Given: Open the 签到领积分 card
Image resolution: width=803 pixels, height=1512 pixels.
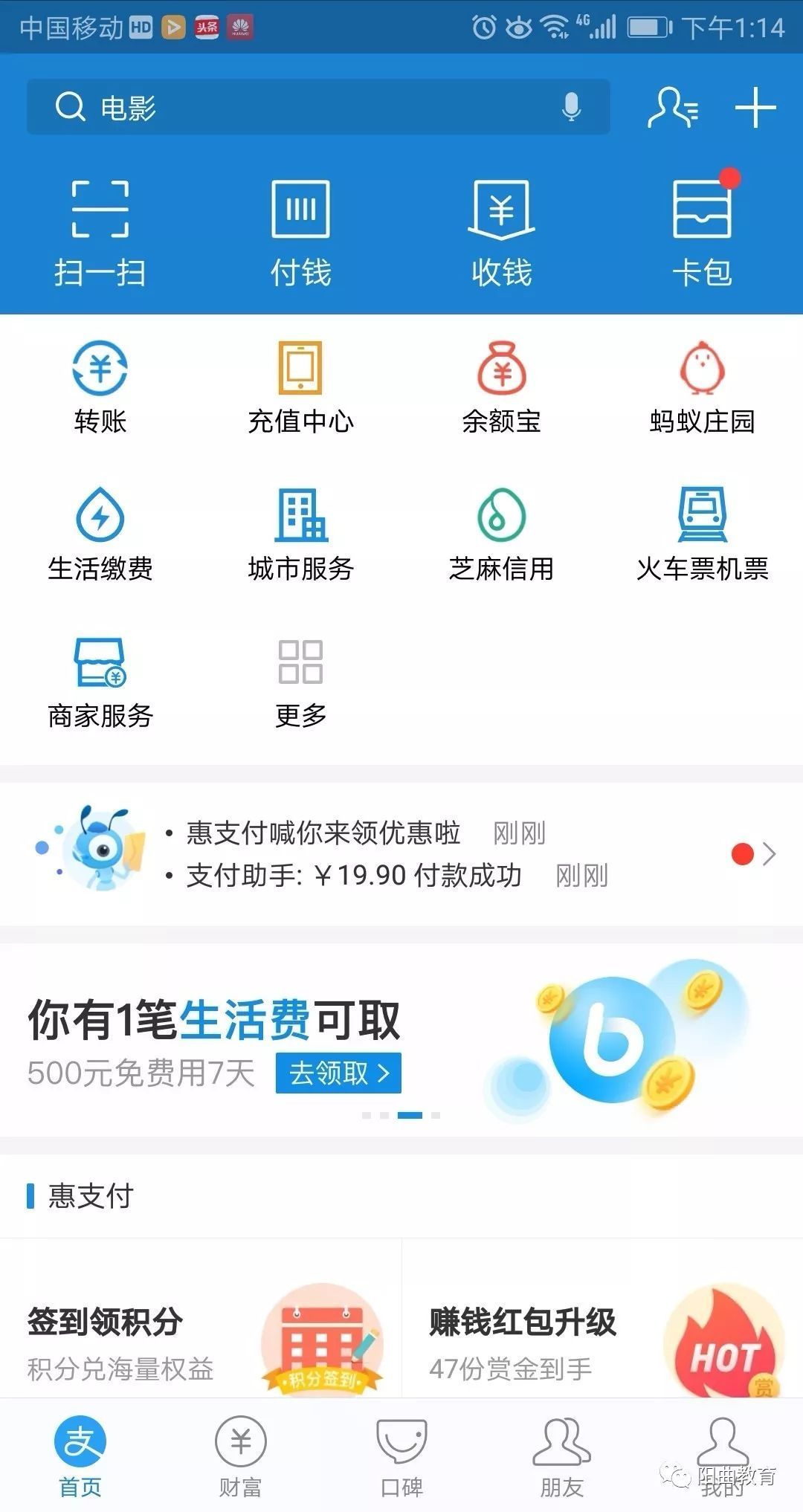Looking at the screenshot, I should [x=201, y=1338].
